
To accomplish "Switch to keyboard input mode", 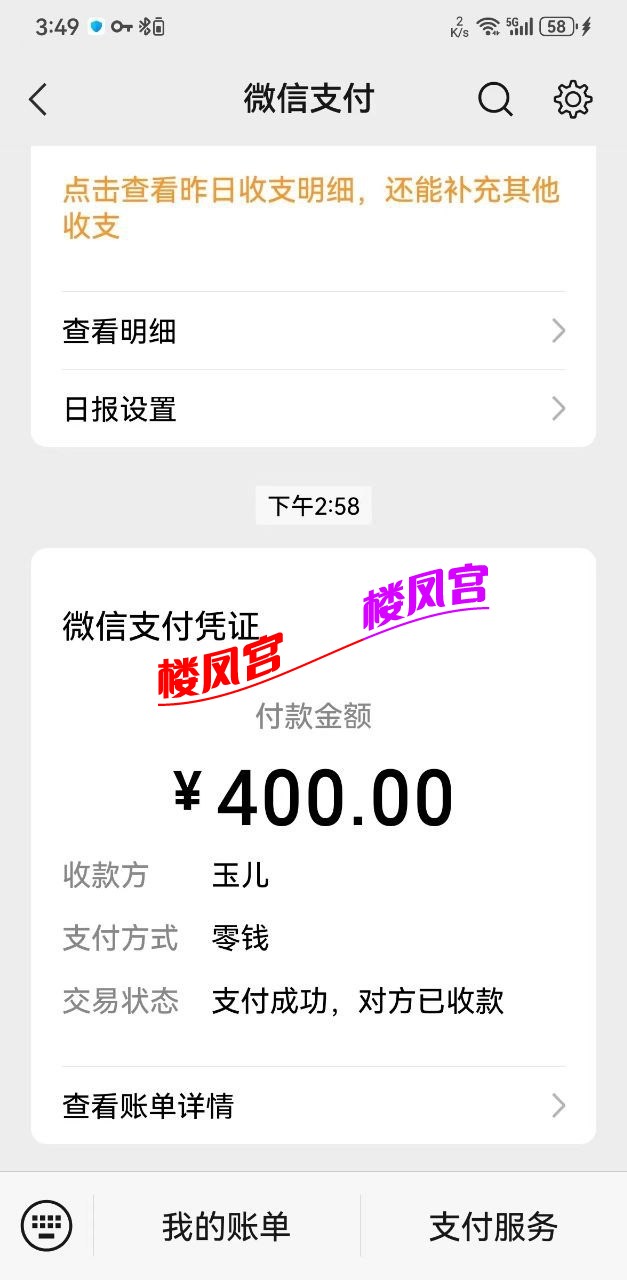I will pos(47,1226).
